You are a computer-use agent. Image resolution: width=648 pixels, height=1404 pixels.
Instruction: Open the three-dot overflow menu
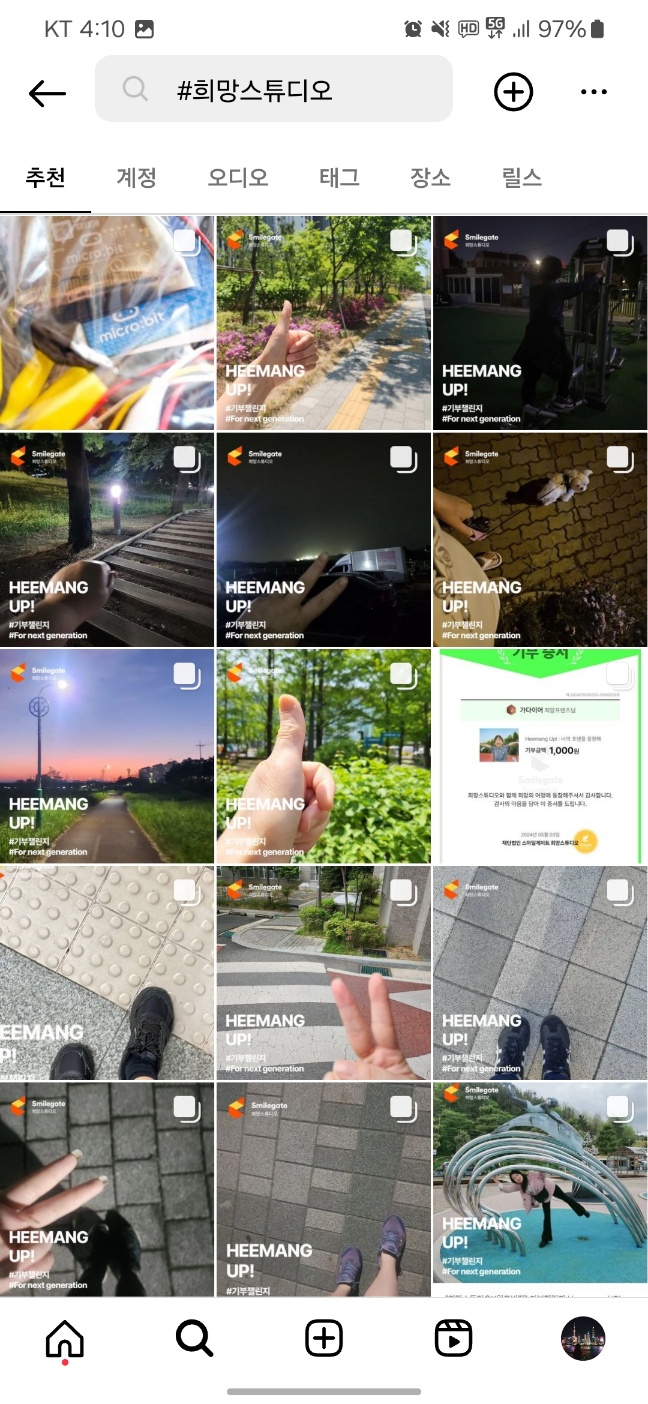click(x=594, y=92)
